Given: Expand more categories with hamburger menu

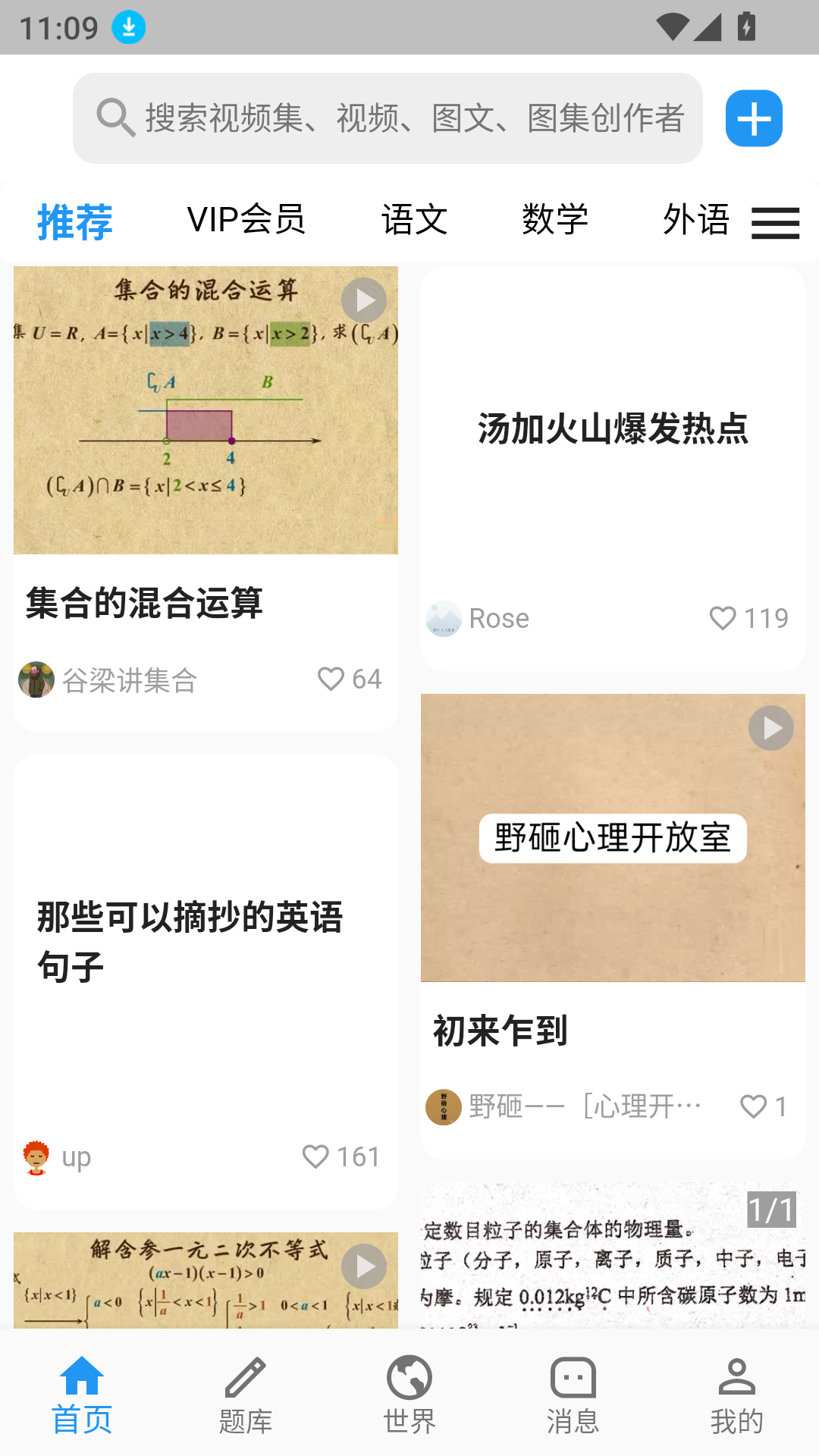Looking at the screenshot, I should tap(775, 224).
